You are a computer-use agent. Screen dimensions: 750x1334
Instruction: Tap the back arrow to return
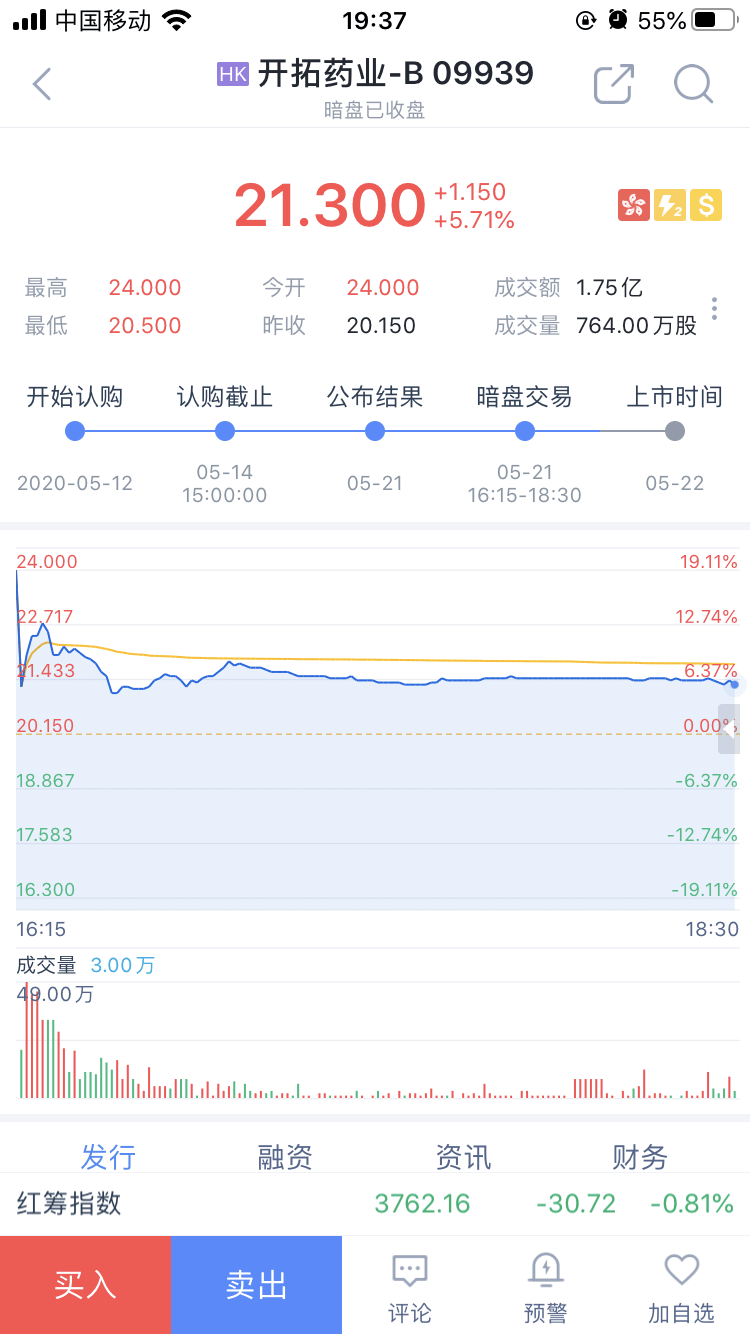tap(42, 84)
